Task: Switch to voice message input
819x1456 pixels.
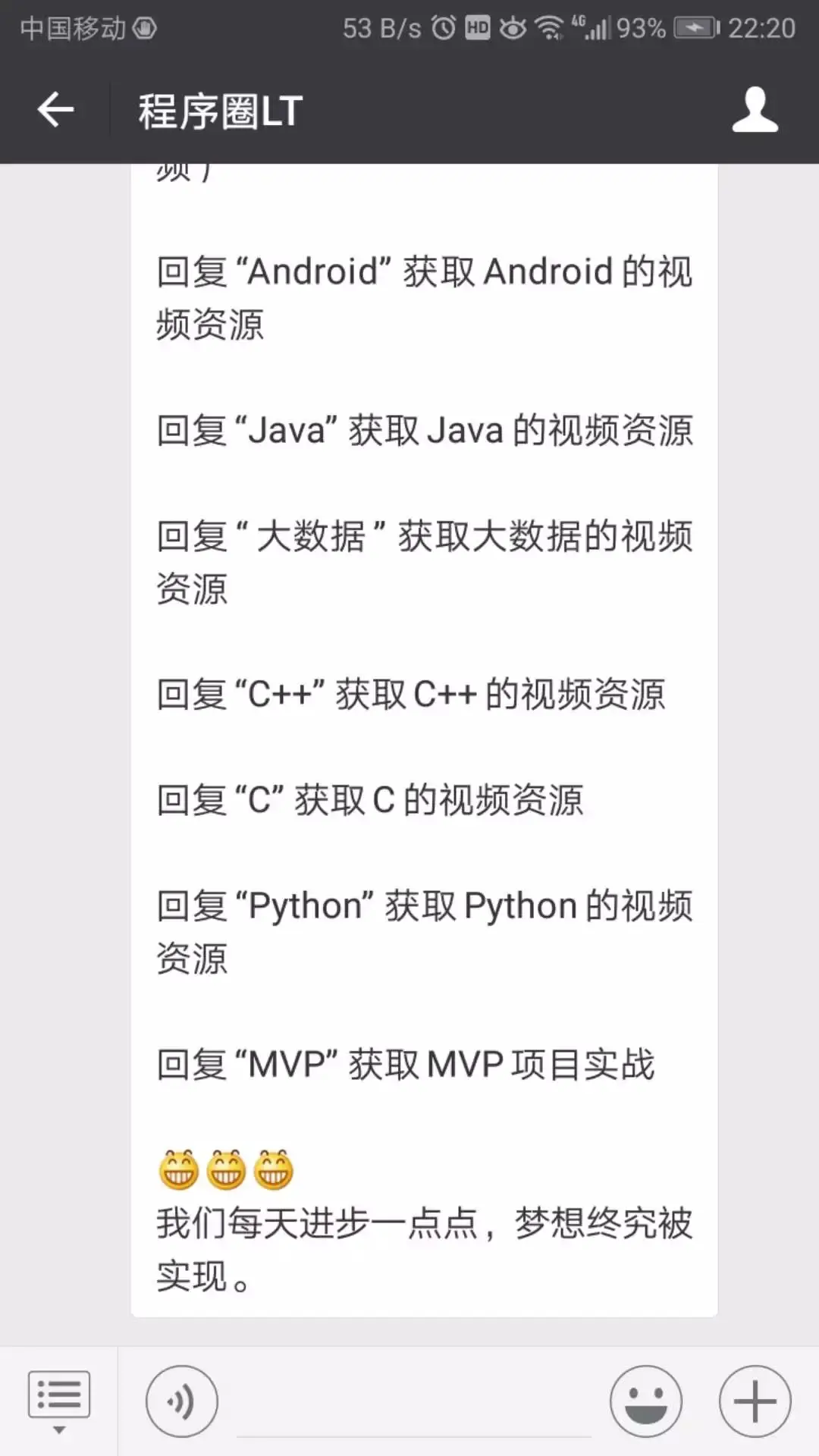Action: [x=181, y=1401]
